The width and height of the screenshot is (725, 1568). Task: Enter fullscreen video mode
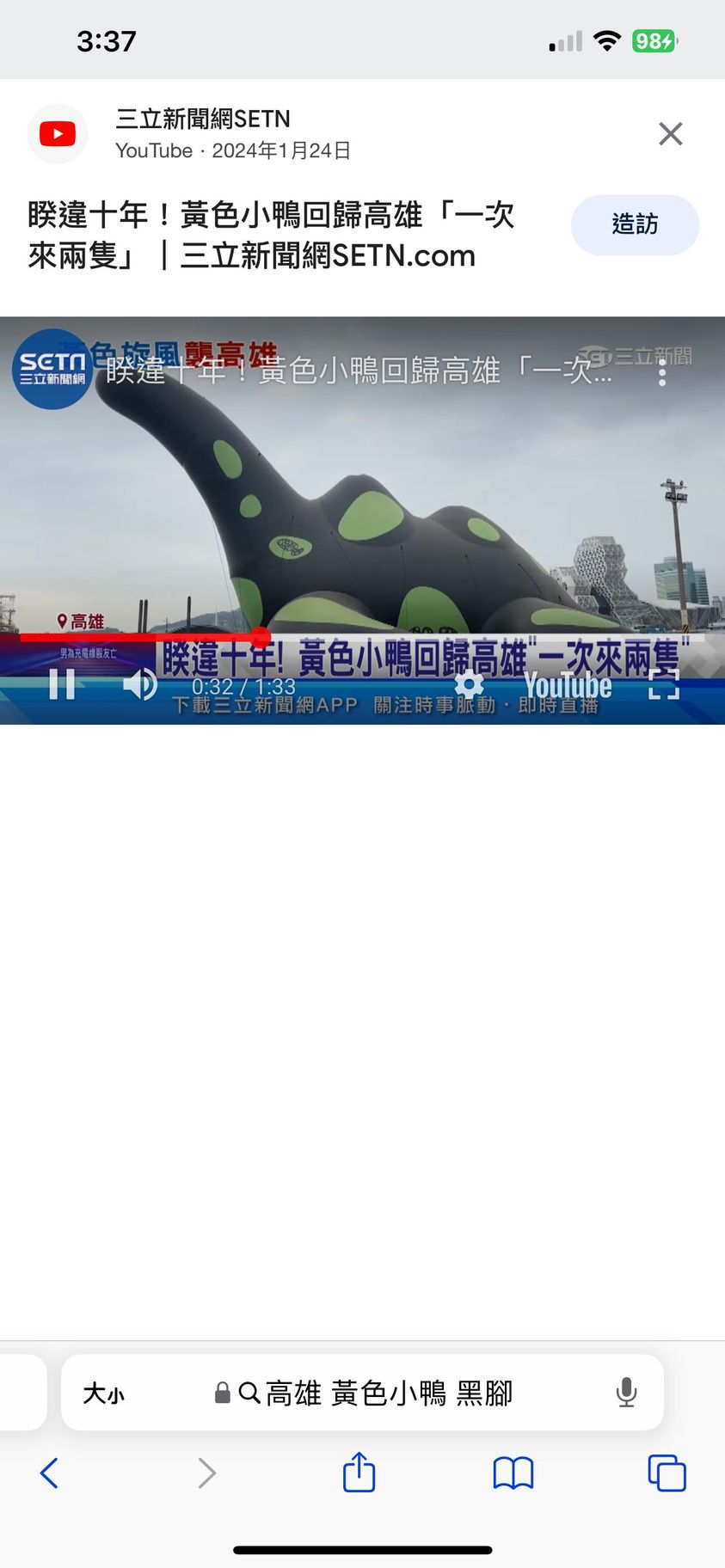click(x=663, y=684)
